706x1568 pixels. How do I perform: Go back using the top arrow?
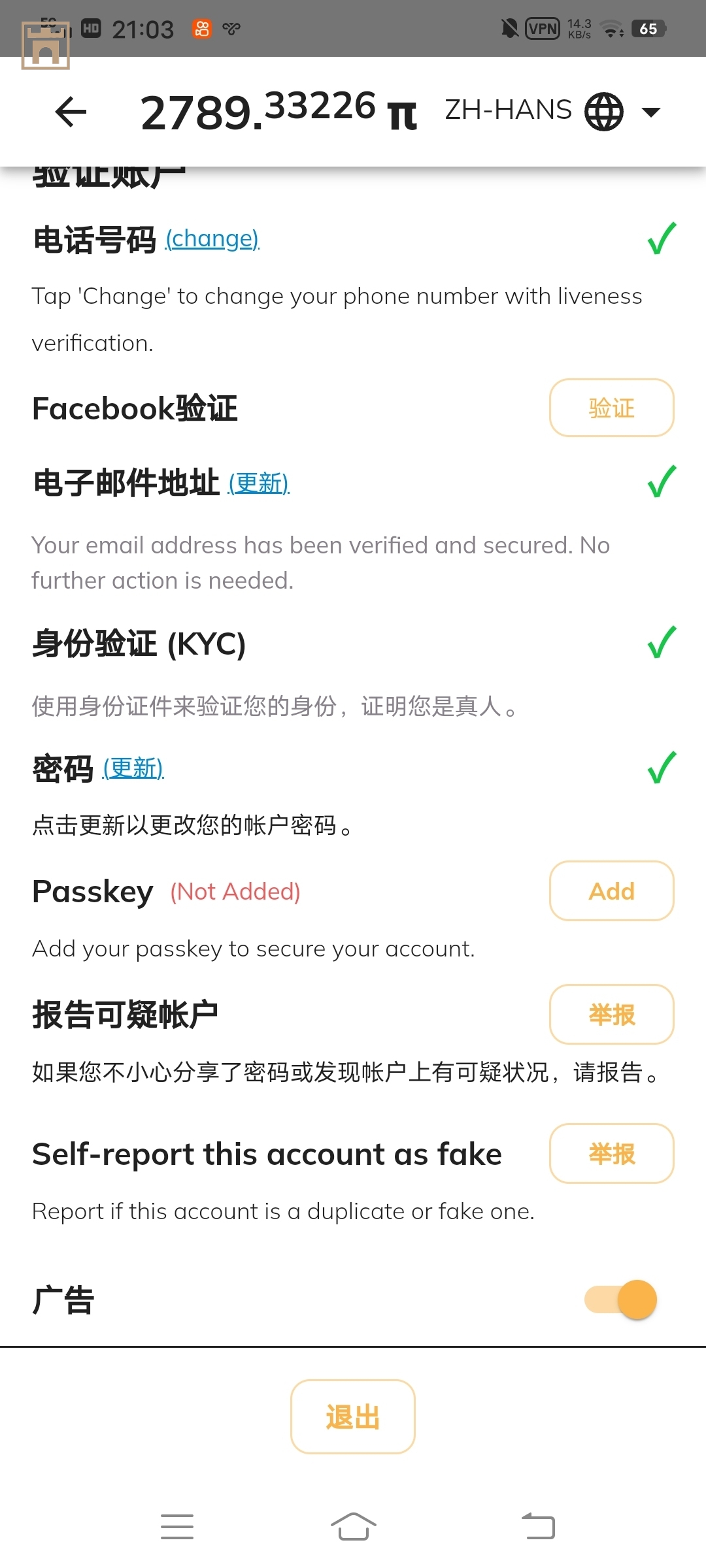tap(71, 111)
